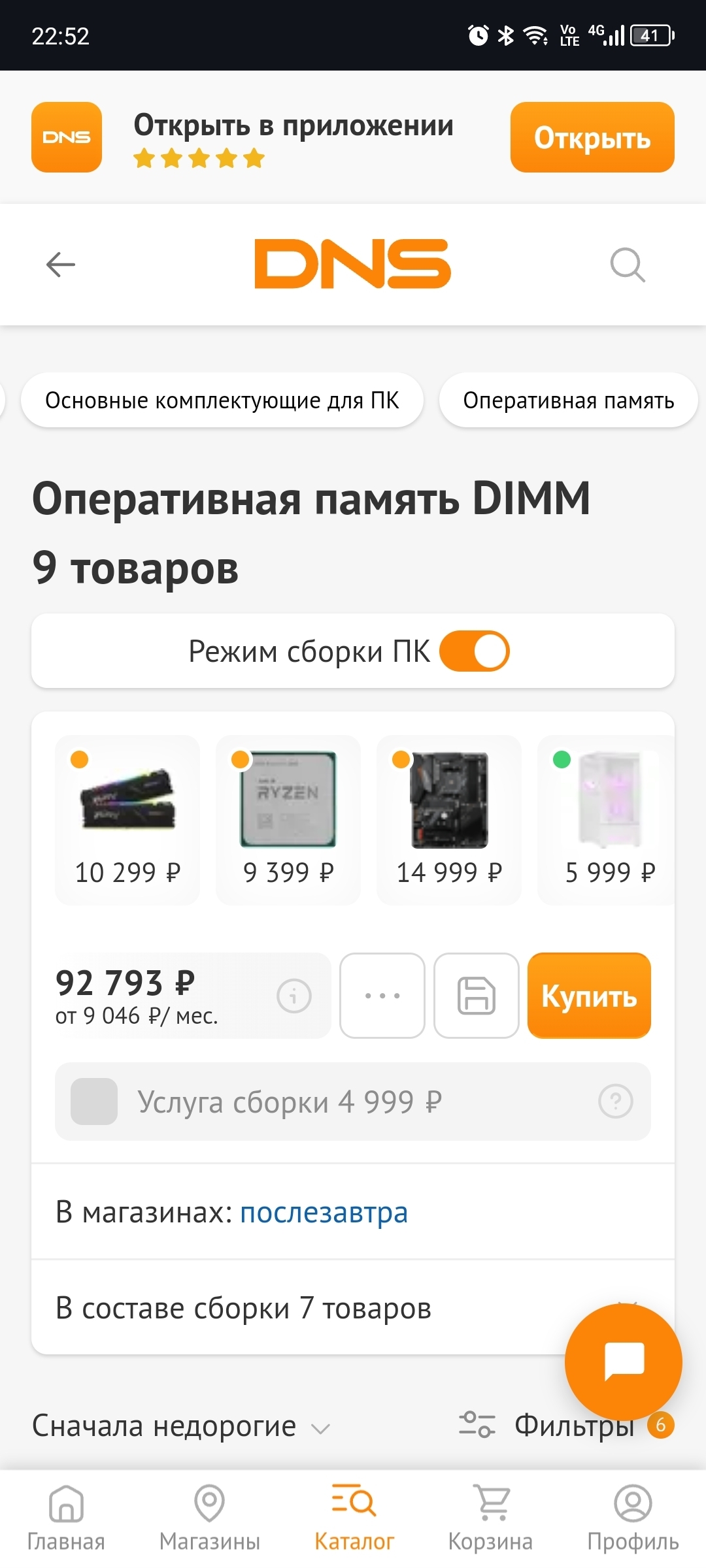Open search via the magnifier icon
706x1568 pixels.
[628, 265]
